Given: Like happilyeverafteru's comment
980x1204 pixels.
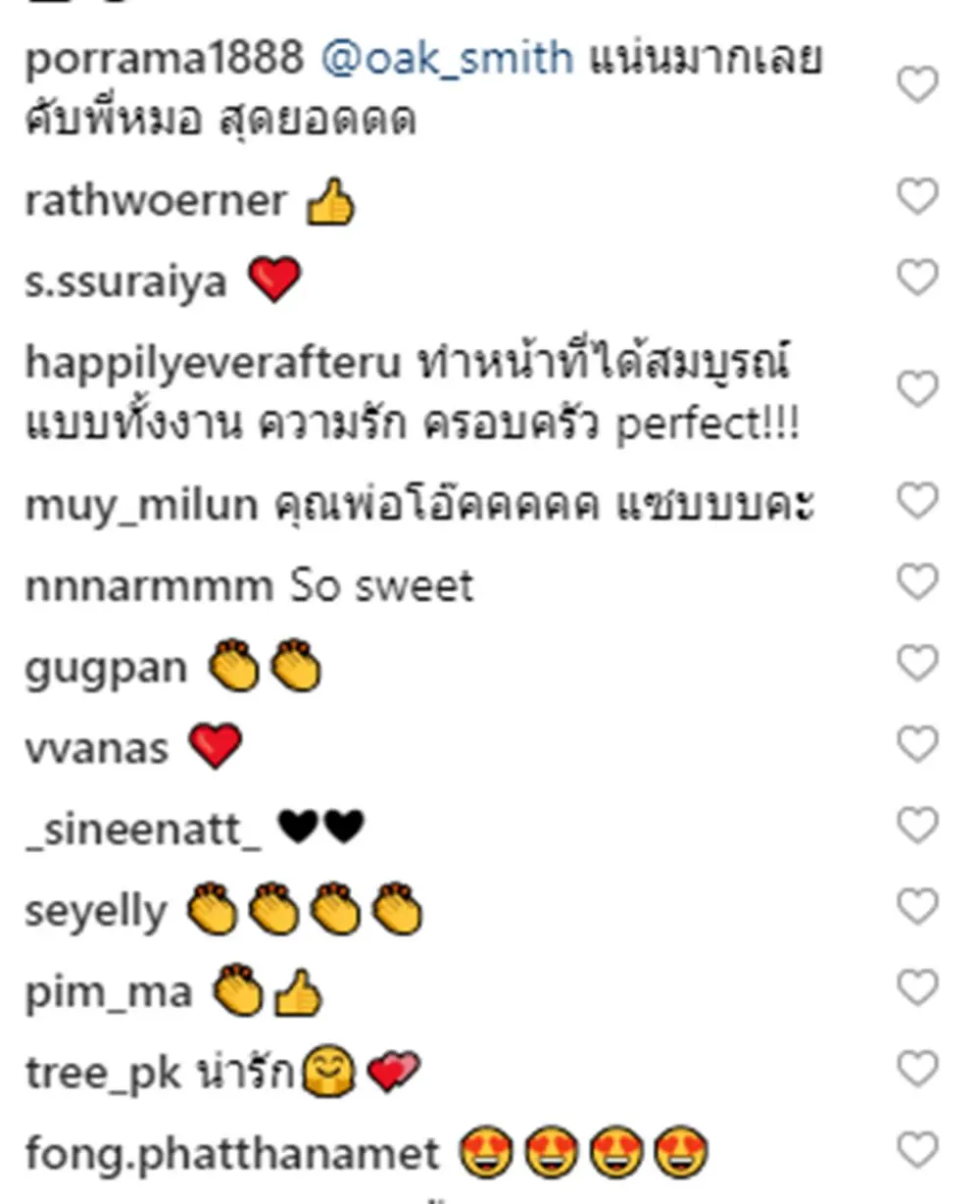Looking at the screenshot, I should [x=918, y=390].
